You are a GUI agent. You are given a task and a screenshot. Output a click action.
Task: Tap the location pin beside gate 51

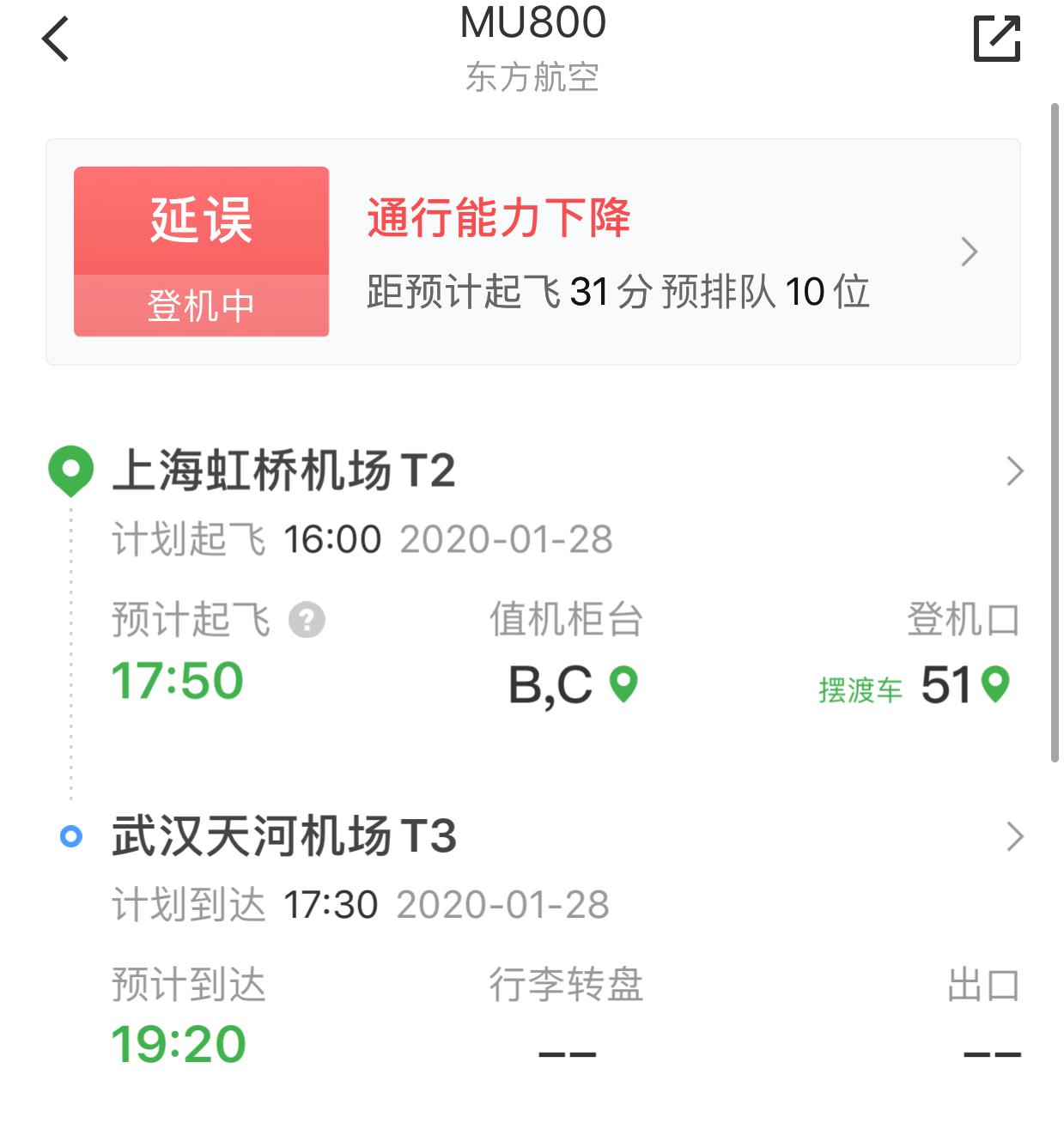tap(999, 687)
